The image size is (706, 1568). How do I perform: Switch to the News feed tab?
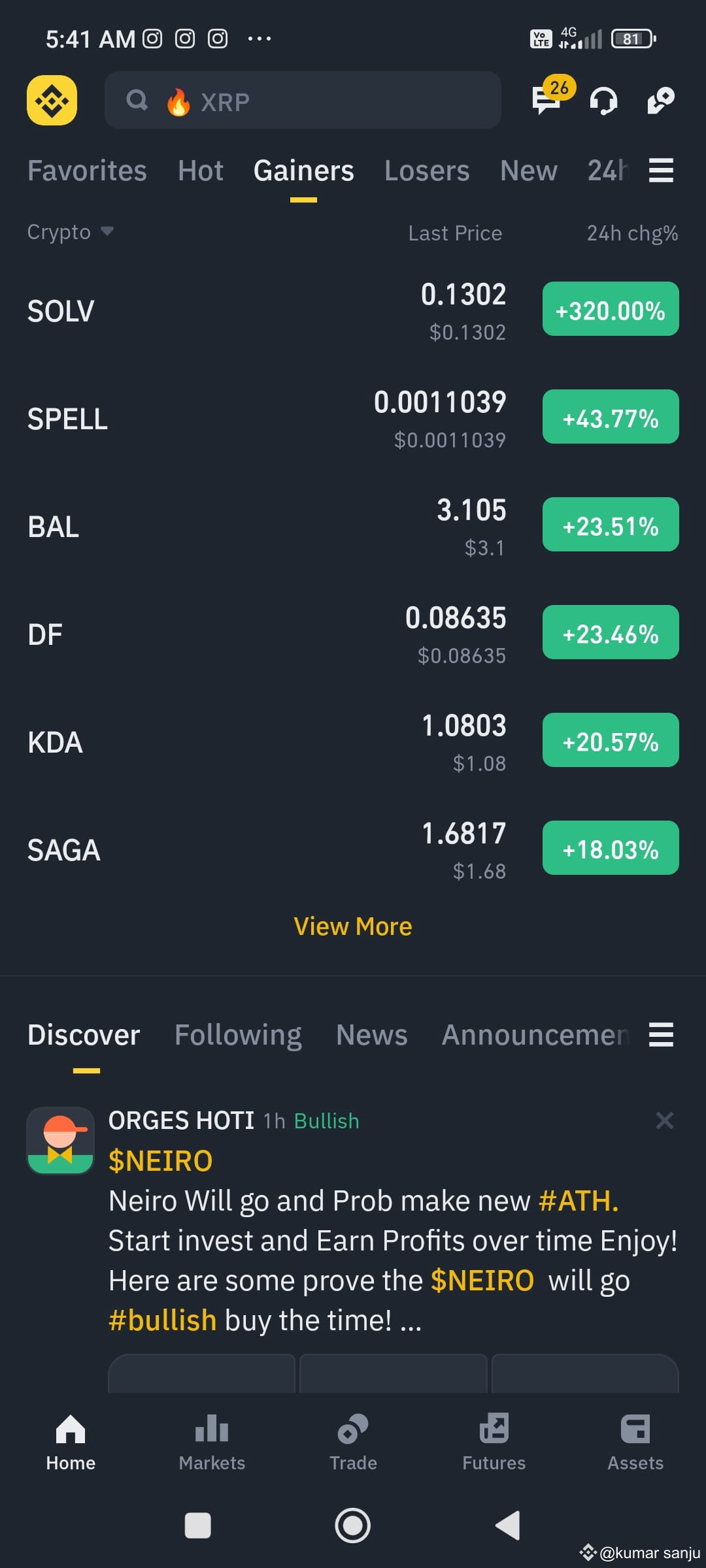click(371, 1035)
